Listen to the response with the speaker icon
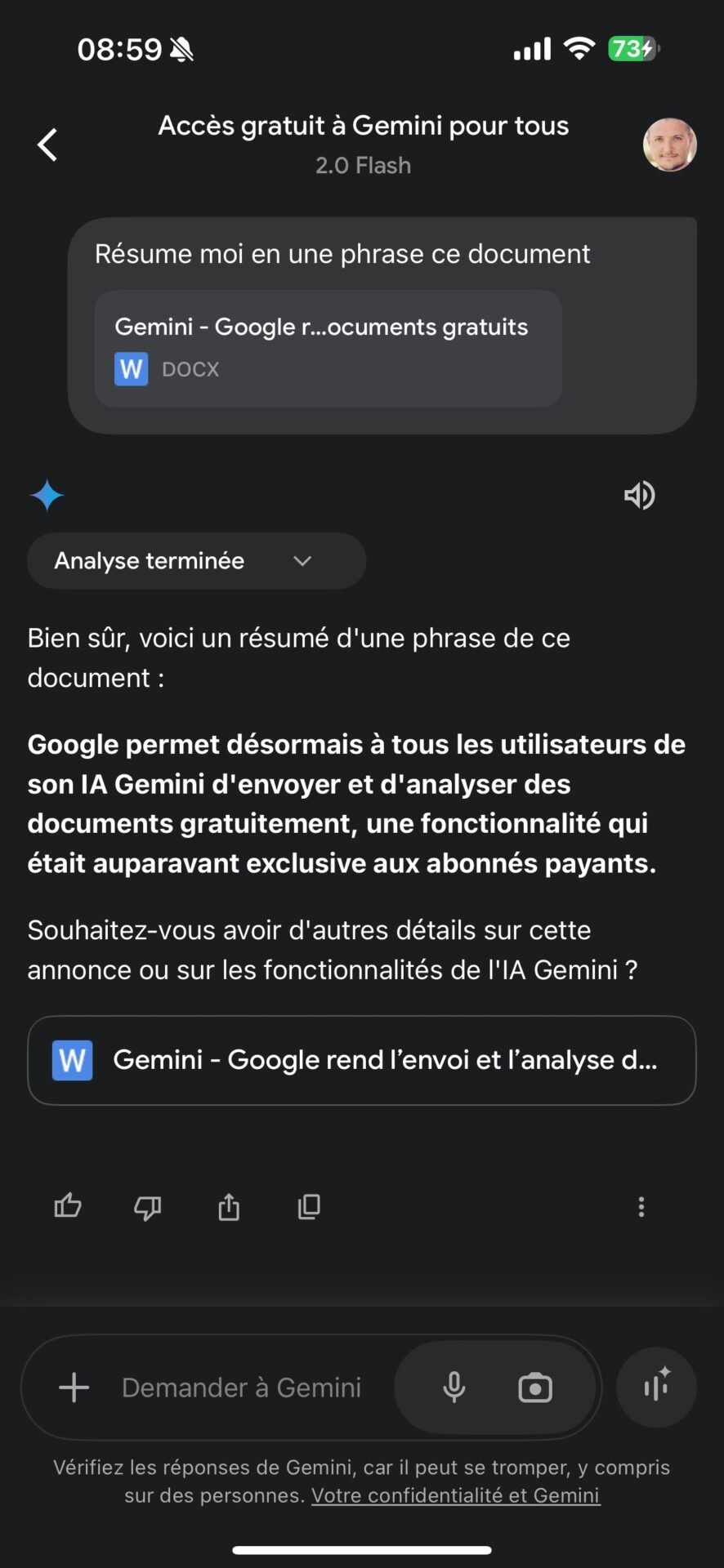Viewport: 724px width, 1568px height. 640,495
